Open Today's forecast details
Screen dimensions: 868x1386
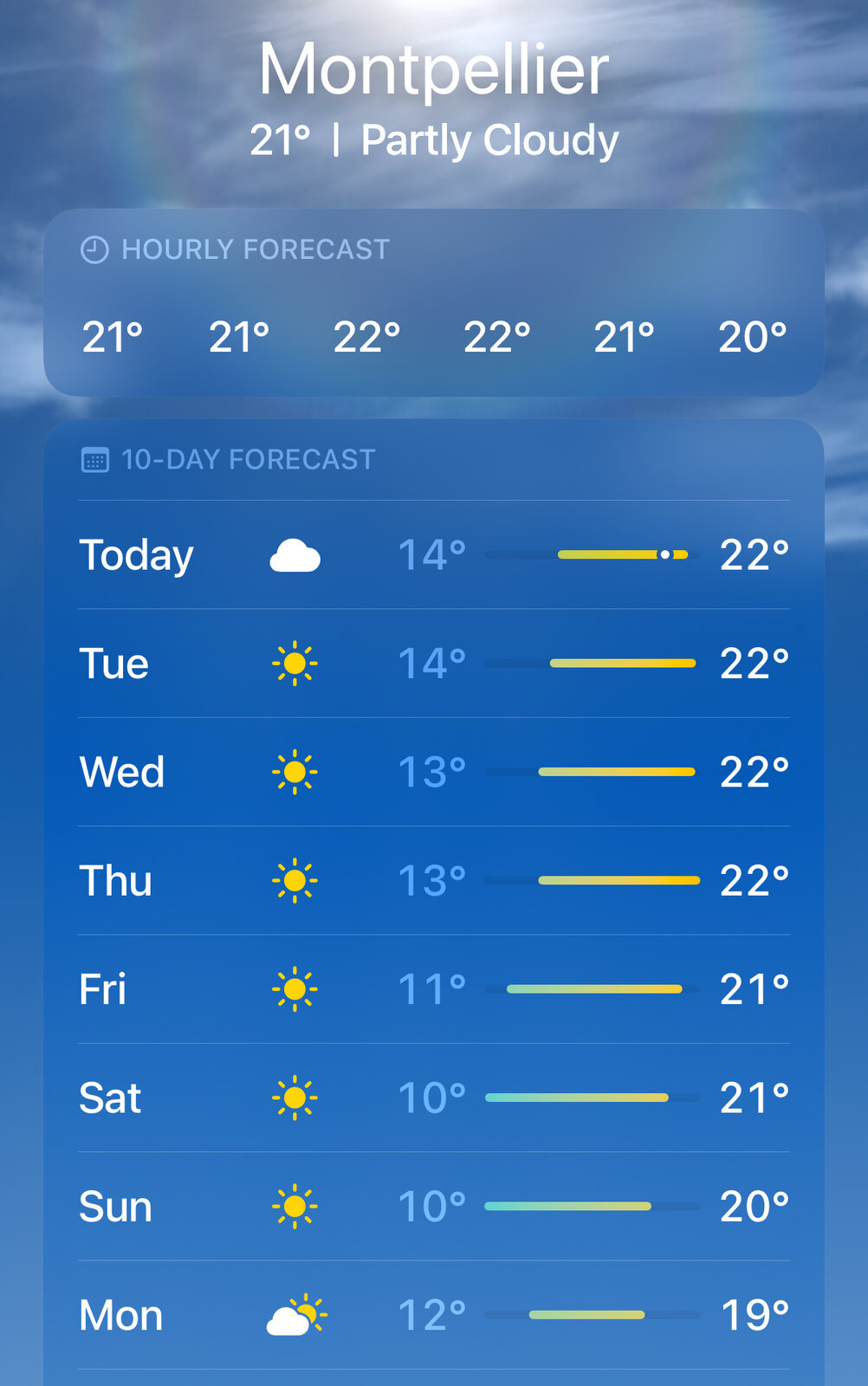coord(433,555)
